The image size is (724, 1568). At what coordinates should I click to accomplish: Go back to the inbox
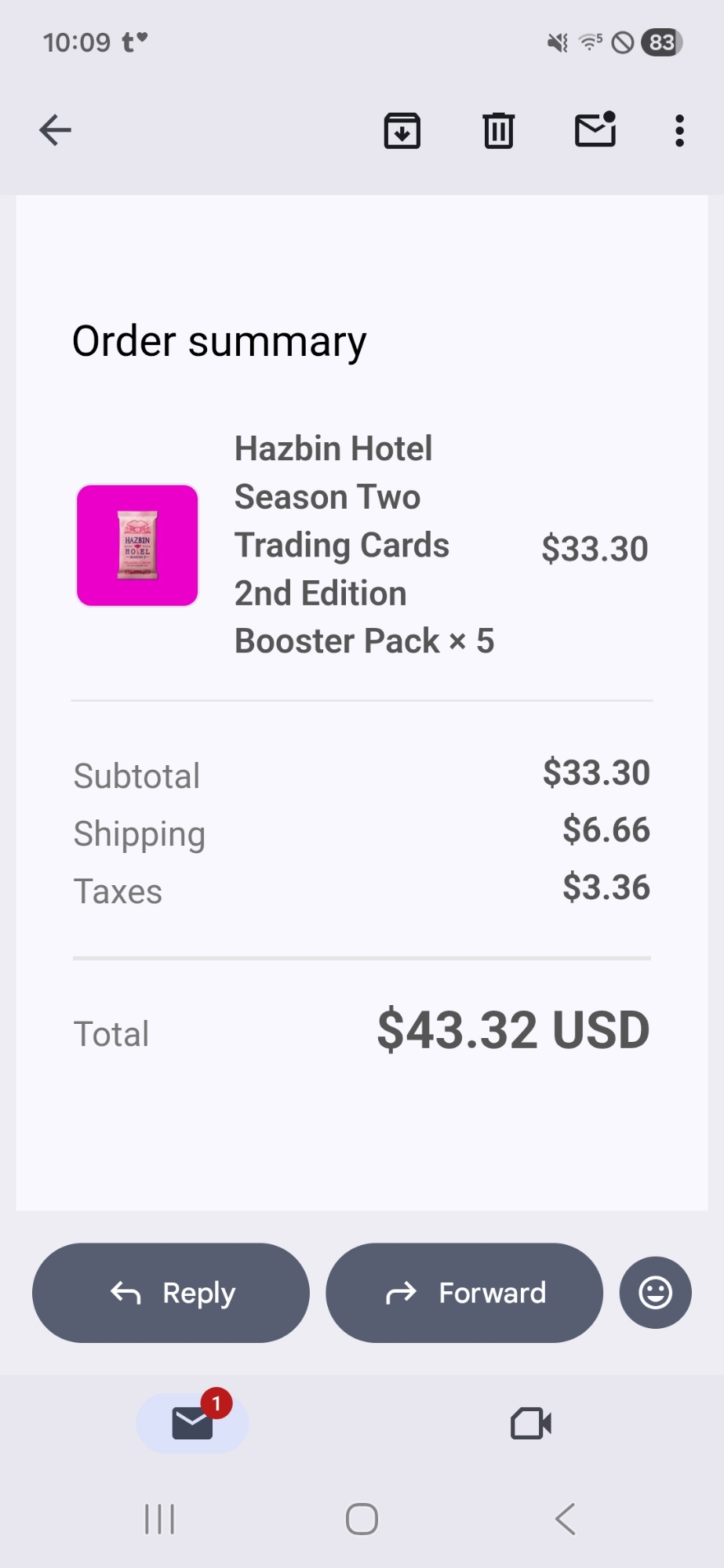(x=55, y=130)
